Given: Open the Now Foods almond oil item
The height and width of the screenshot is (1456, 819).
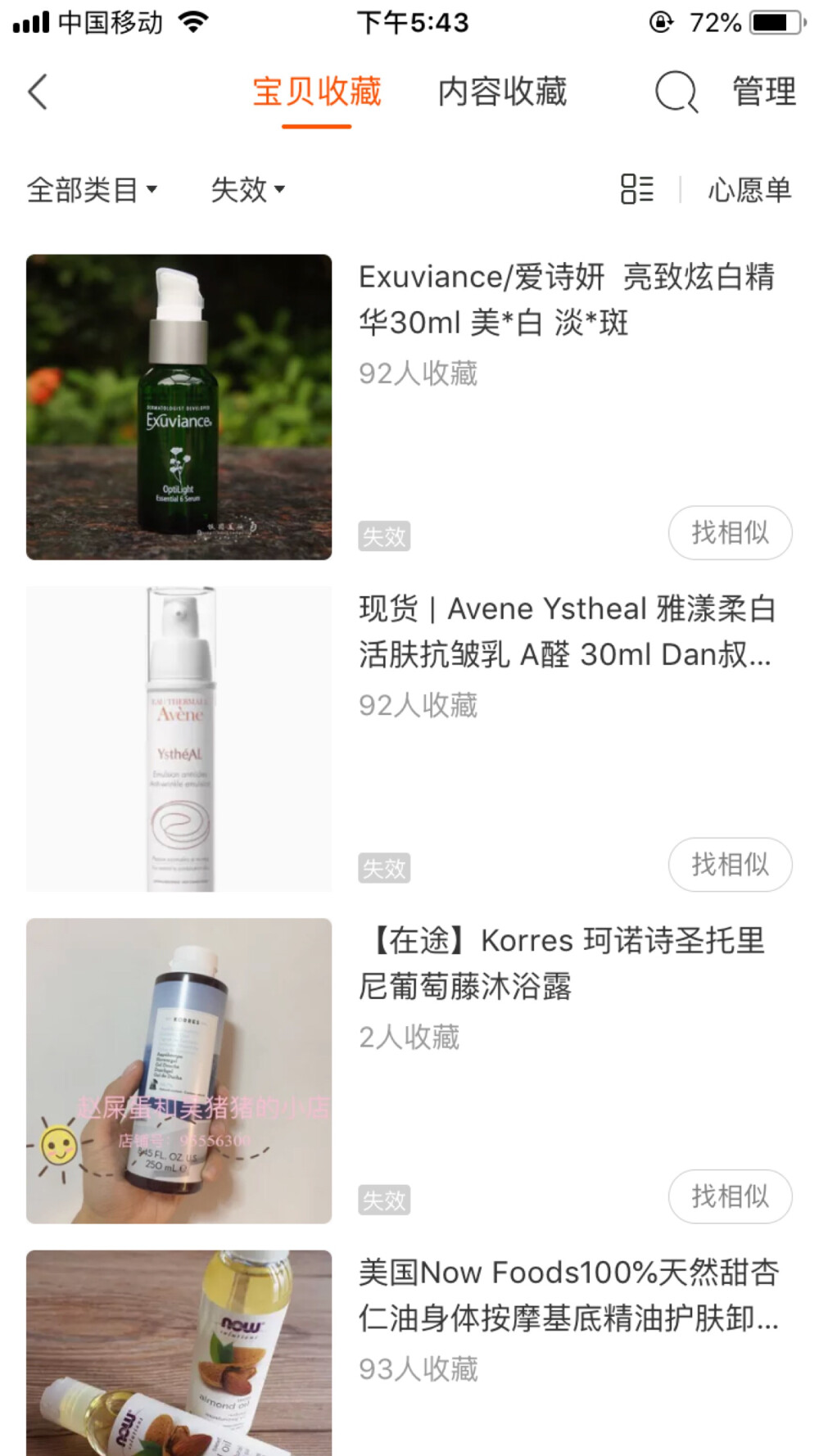Looking at the screenshot, I should coord(568,1295).
